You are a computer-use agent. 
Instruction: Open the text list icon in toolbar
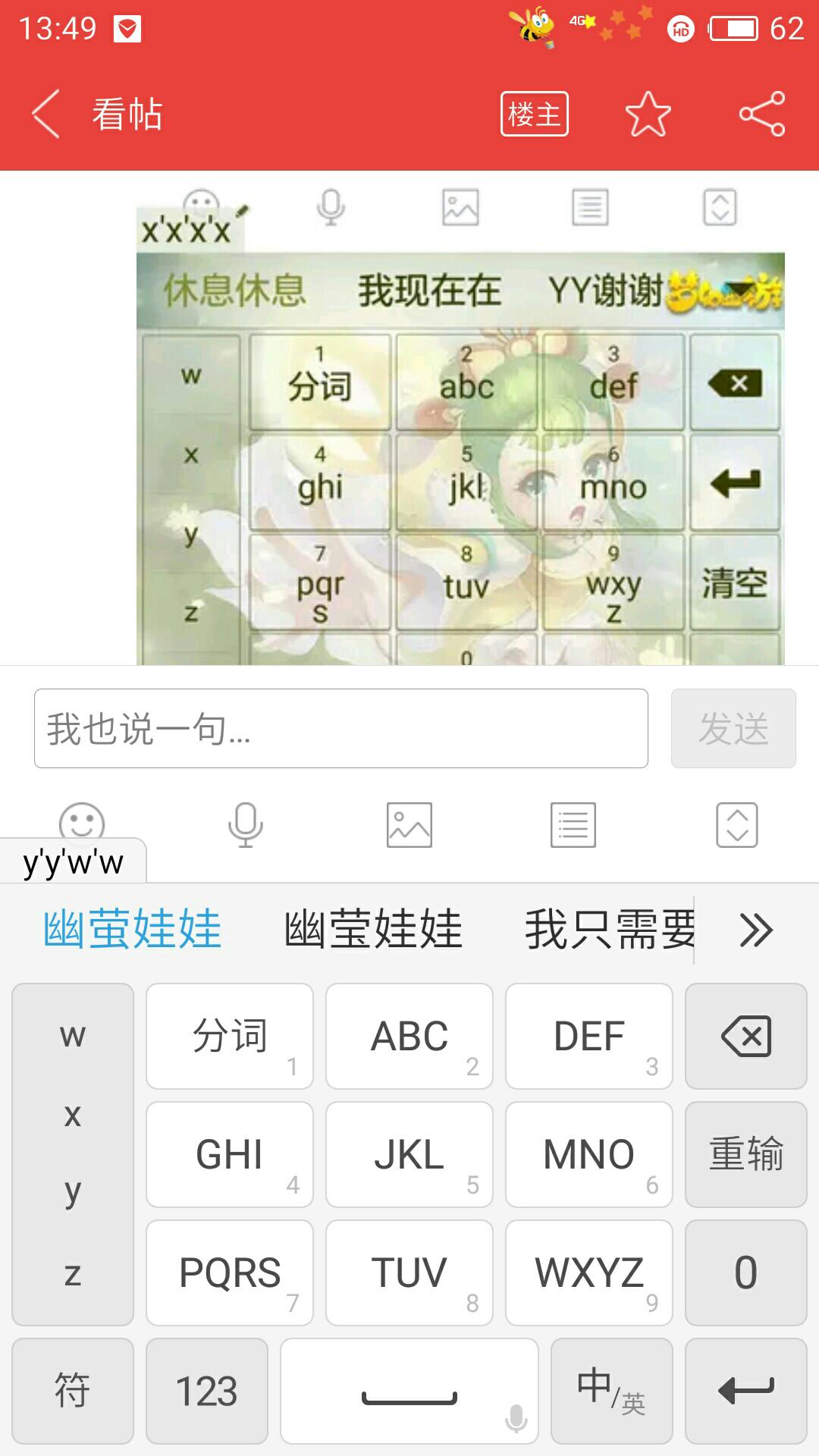pyautogui.click(x=573, y=825)
